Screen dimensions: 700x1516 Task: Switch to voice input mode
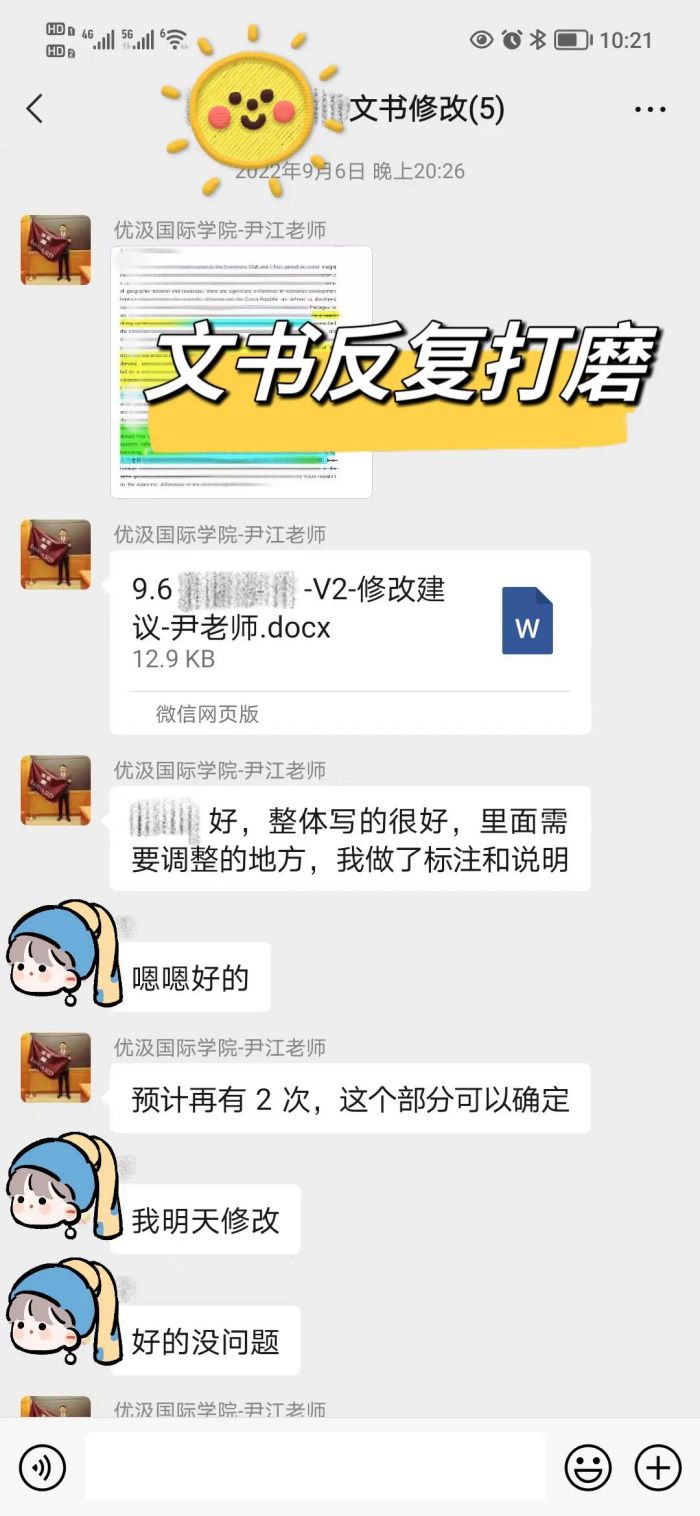tap(42, 1467)
